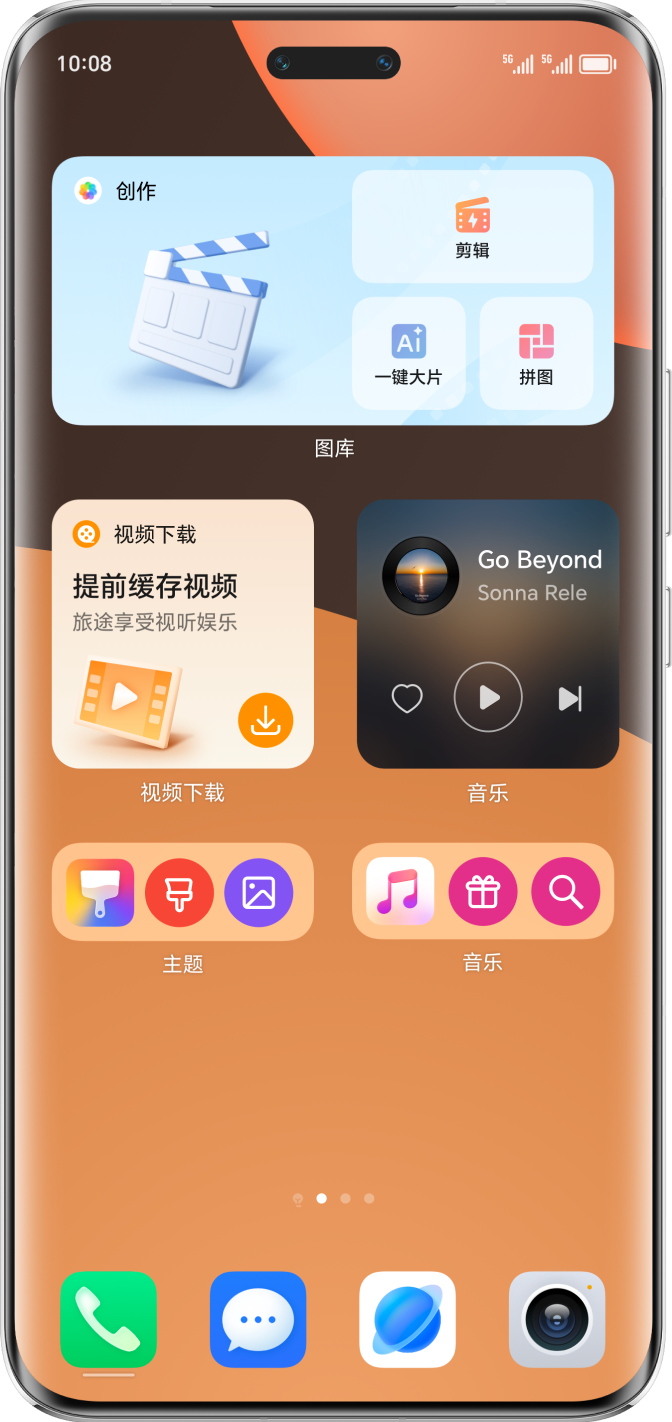Open the purple wallpaper shortcut in 主题
Viewport: 672px width, 1422px height.
tap(258, 892)
